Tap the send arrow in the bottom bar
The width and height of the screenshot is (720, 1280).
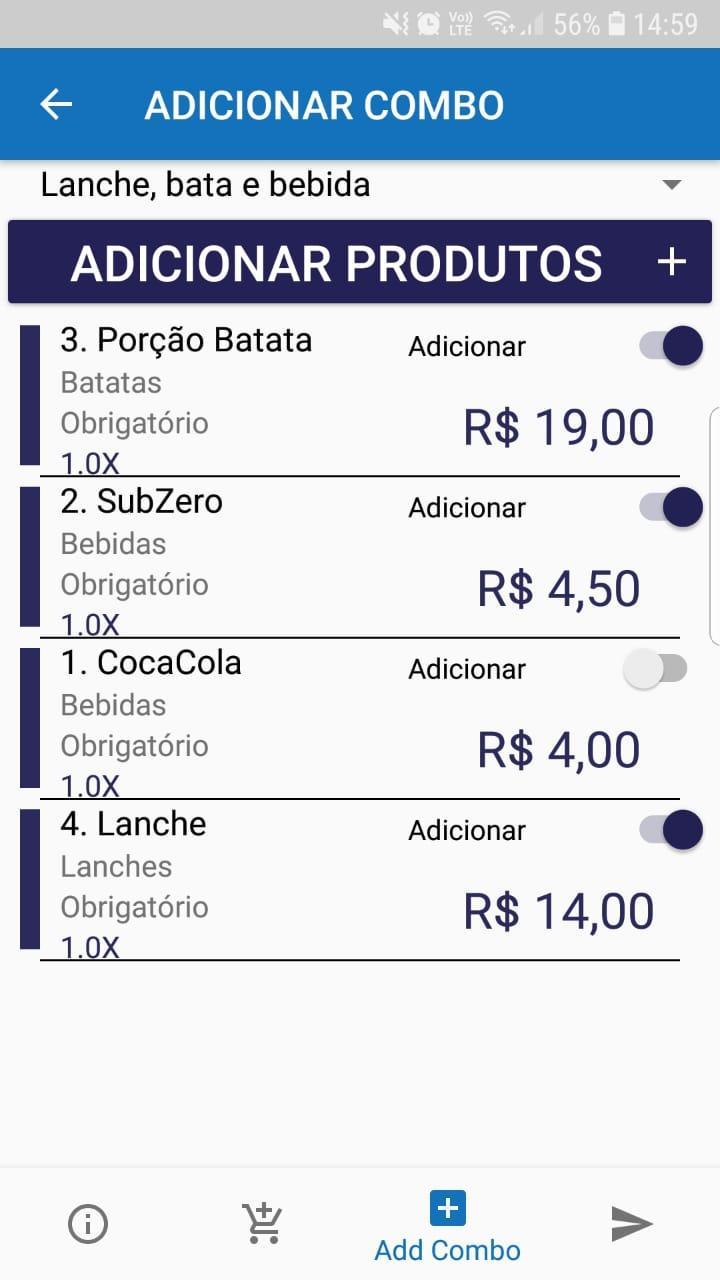[632, 1224]
